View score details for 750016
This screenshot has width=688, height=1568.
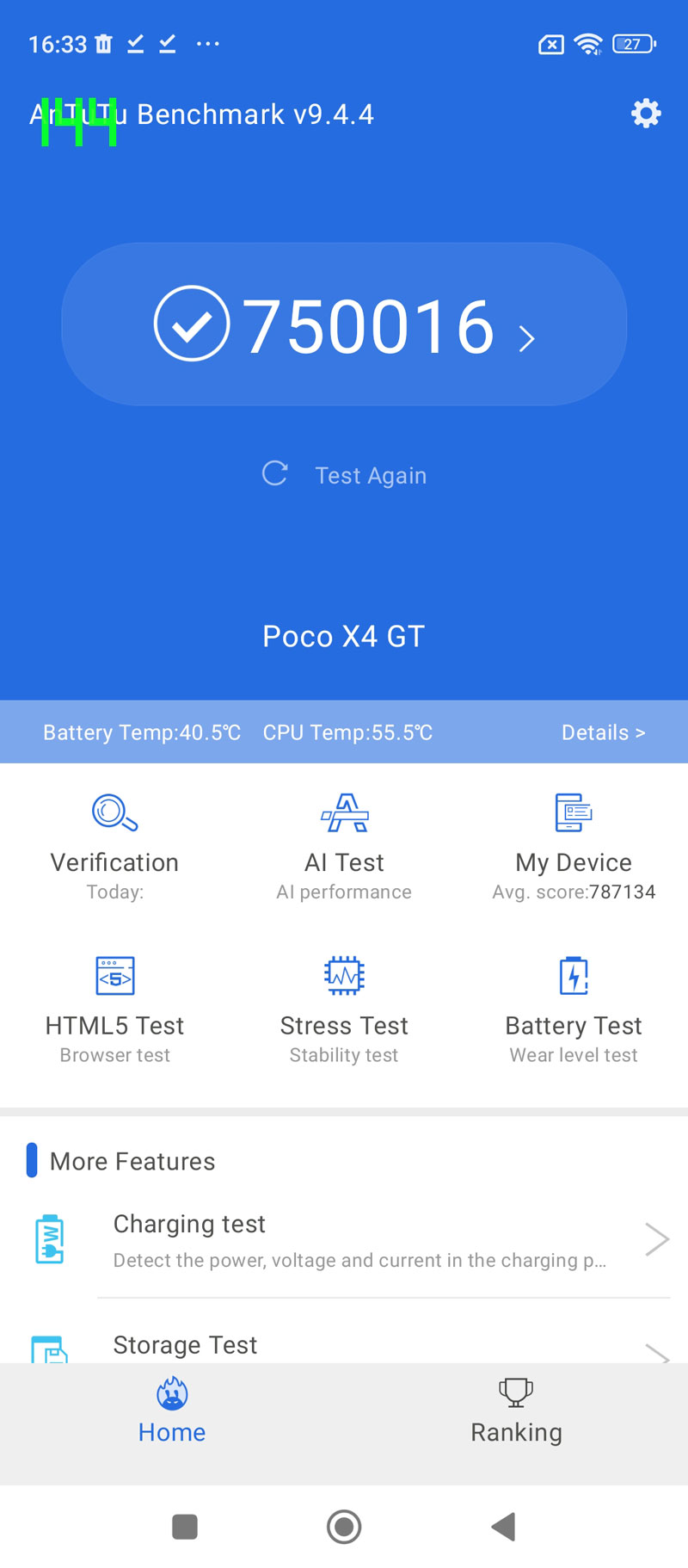coord(344,324)
